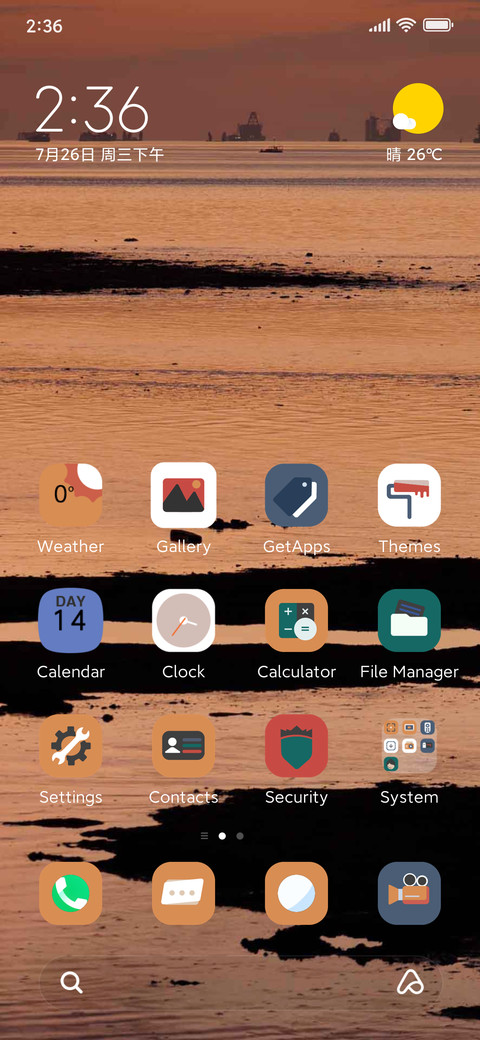Tap the weather widget showing 26℃

pos(416,123)
